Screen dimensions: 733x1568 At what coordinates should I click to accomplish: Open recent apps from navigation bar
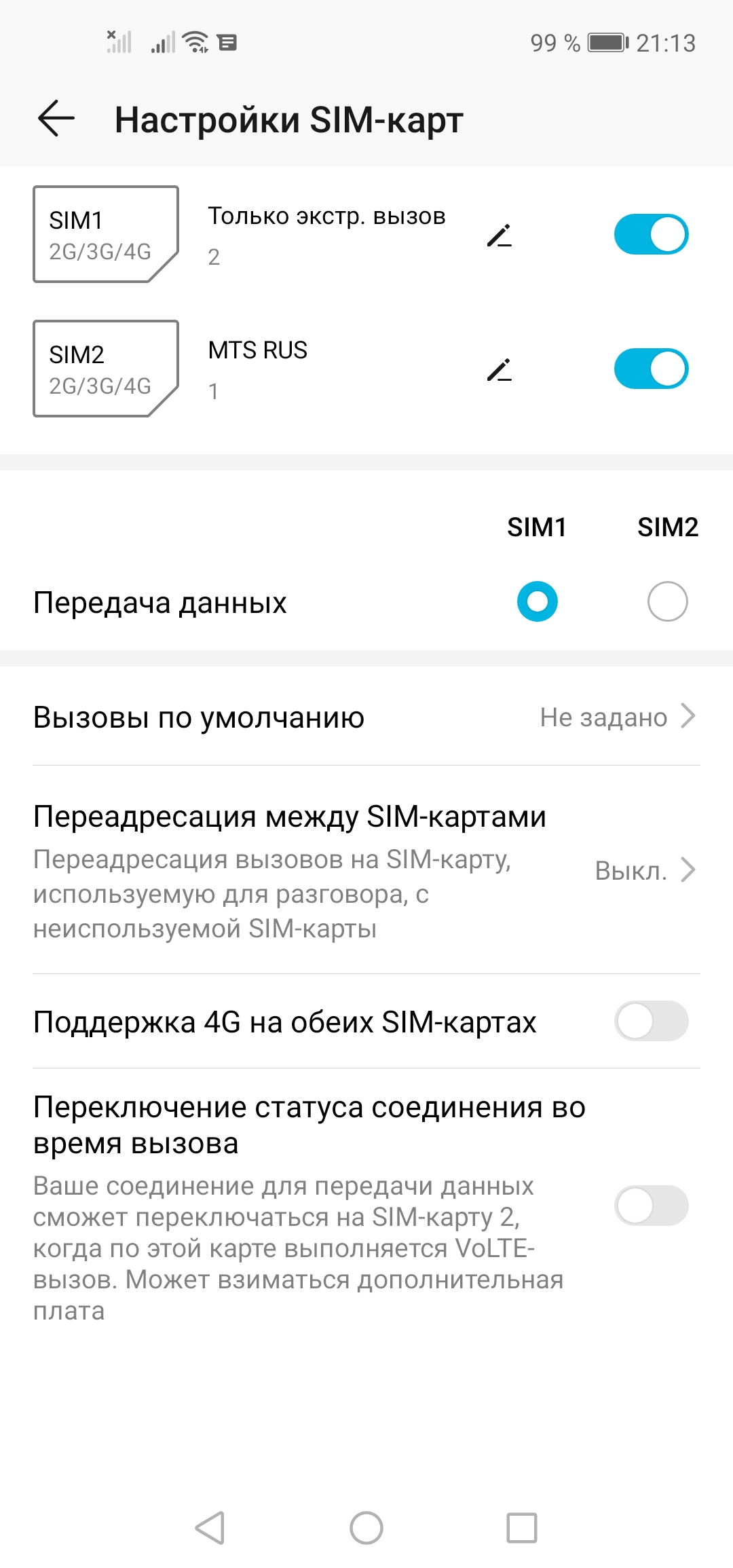(x=522, y=1528)
